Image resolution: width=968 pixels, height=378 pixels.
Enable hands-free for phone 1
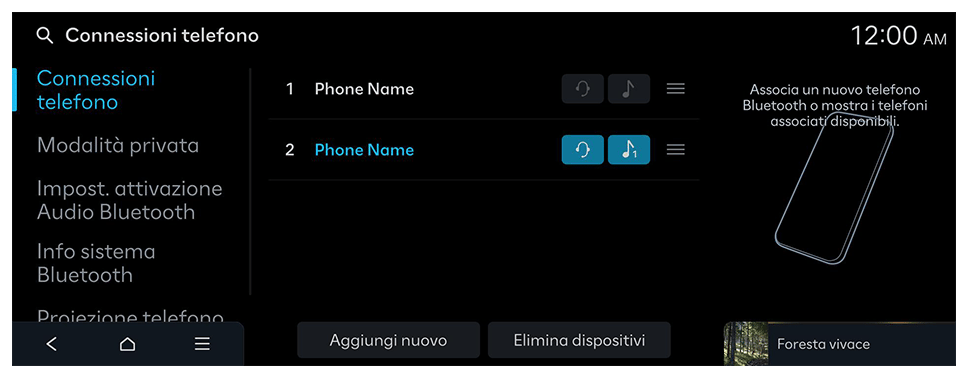pyautogui.click(x=582, y=89)
